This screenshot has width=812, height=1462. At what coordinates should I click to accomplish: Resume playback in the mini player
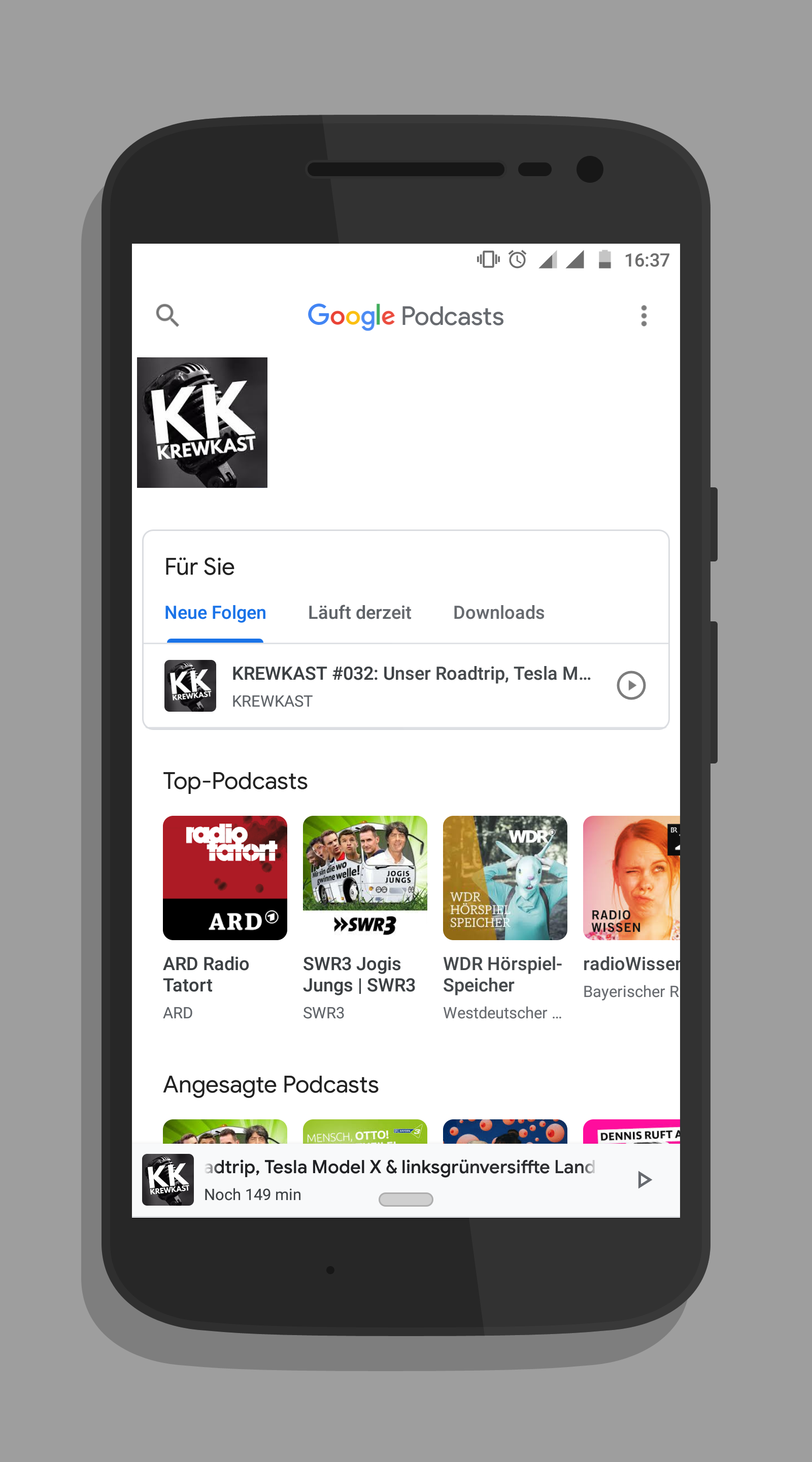coord(644,1180)
